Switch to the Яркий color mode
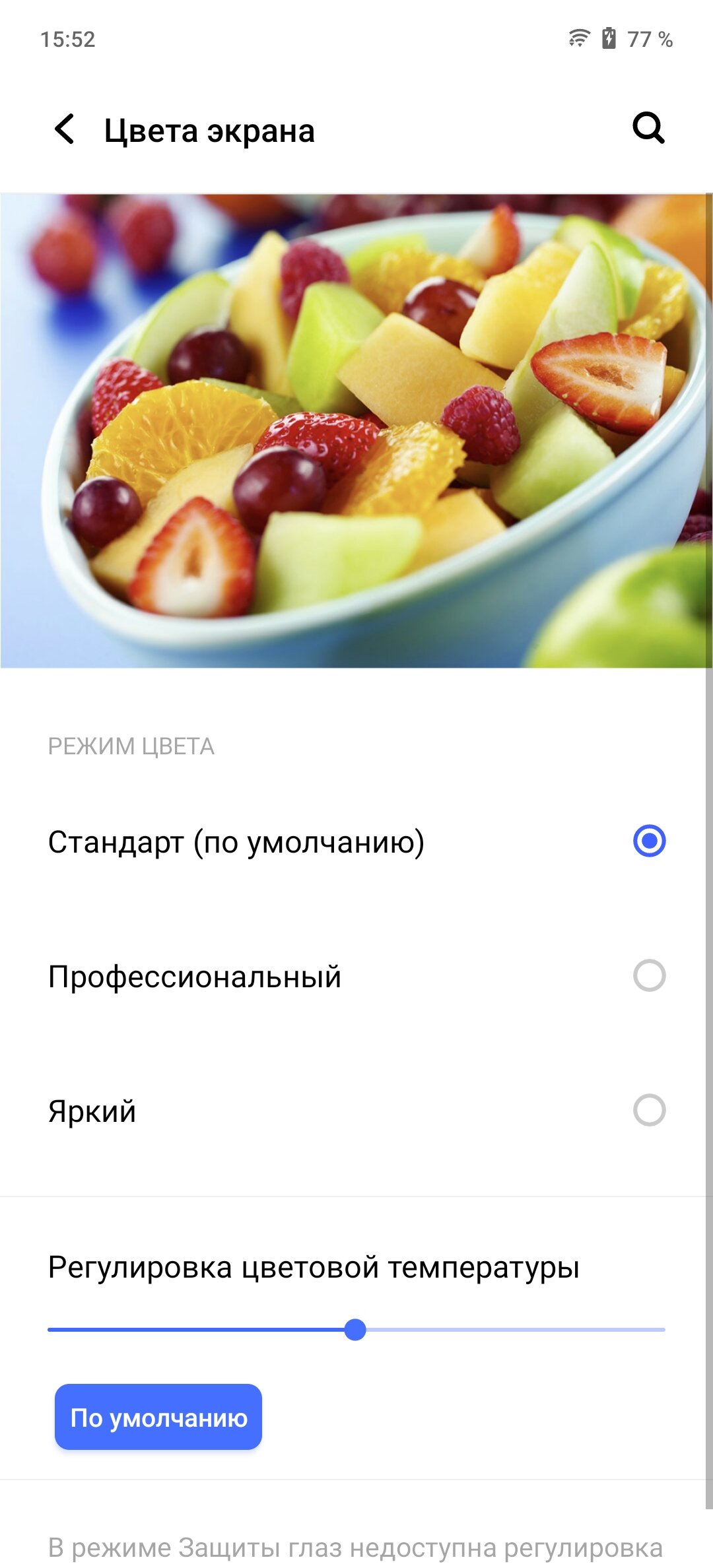This screenshot has width=713, height=1568. 356,1111
